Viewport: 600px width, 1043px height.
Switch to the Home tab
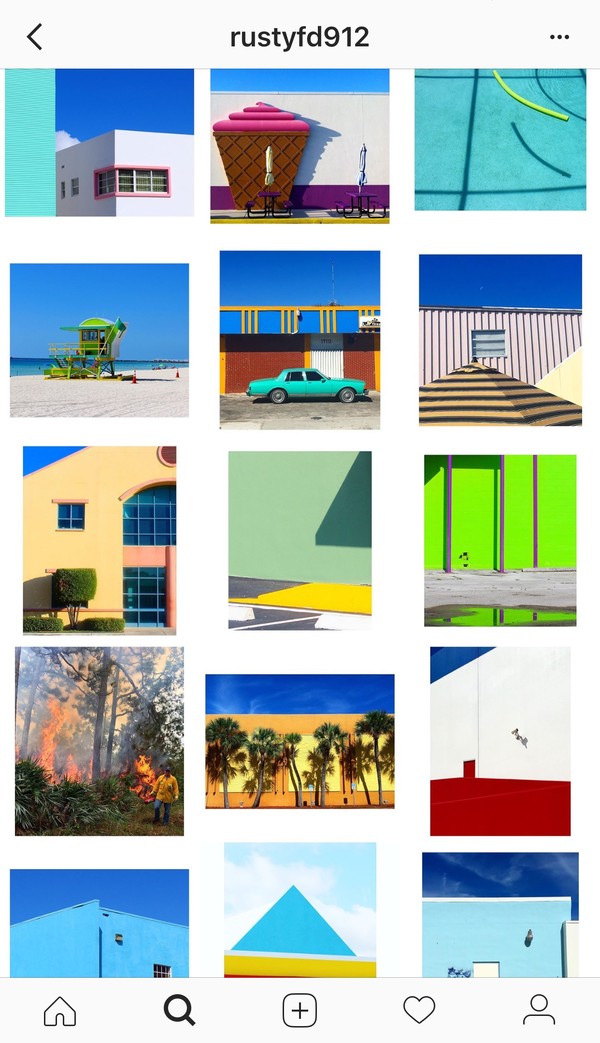(x=60, y=1010)
